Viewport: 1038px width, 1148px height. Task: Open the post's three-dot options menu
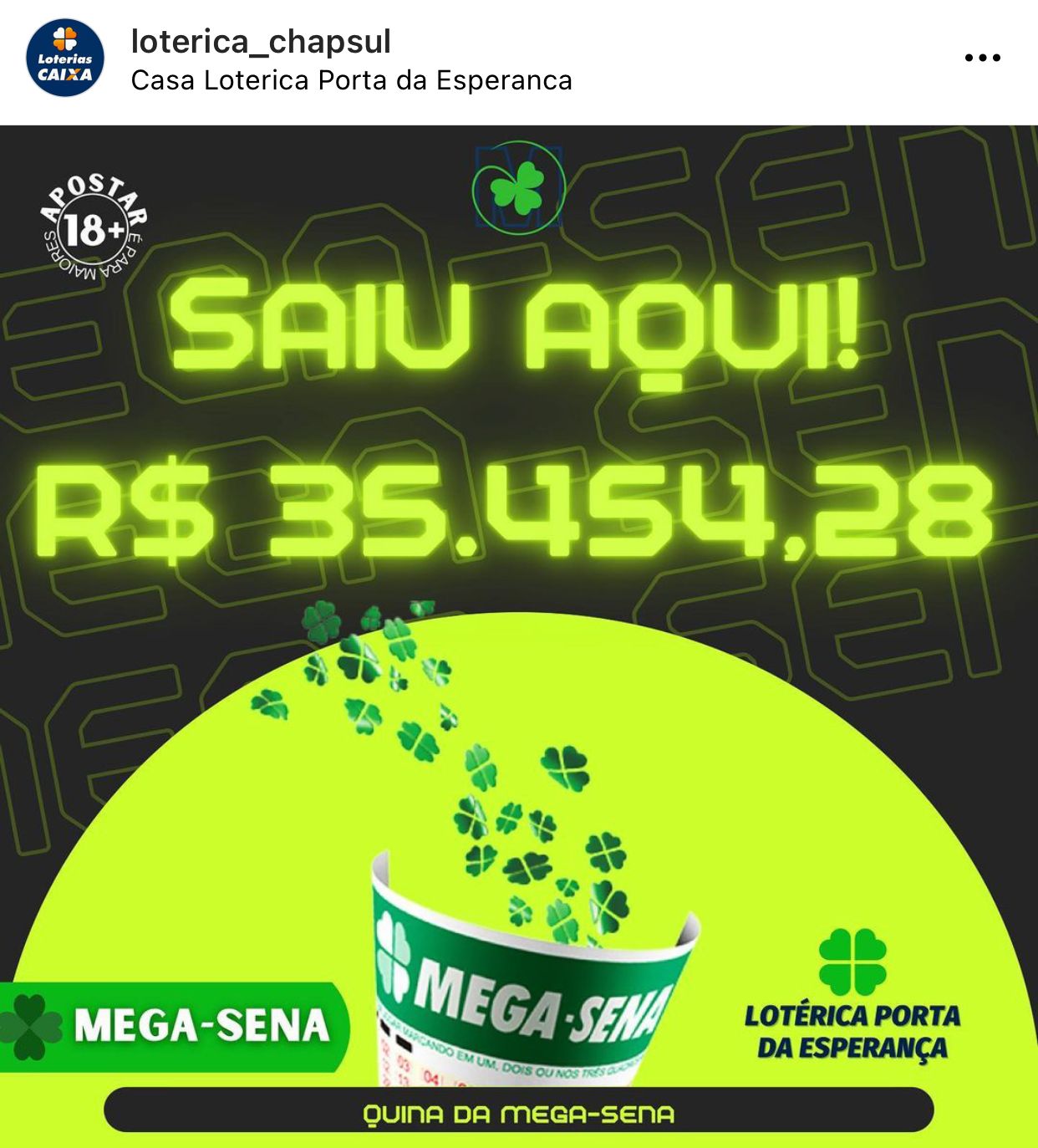click(982, 58)
